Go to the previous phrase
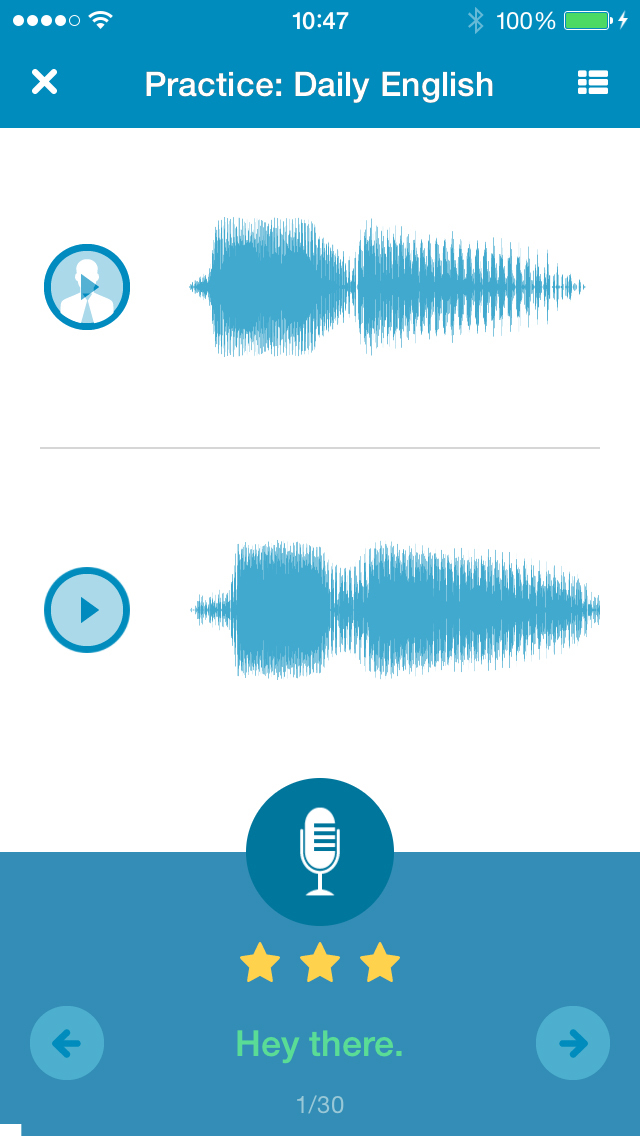Screen dimensions: 640x1136 [67, 1043]
